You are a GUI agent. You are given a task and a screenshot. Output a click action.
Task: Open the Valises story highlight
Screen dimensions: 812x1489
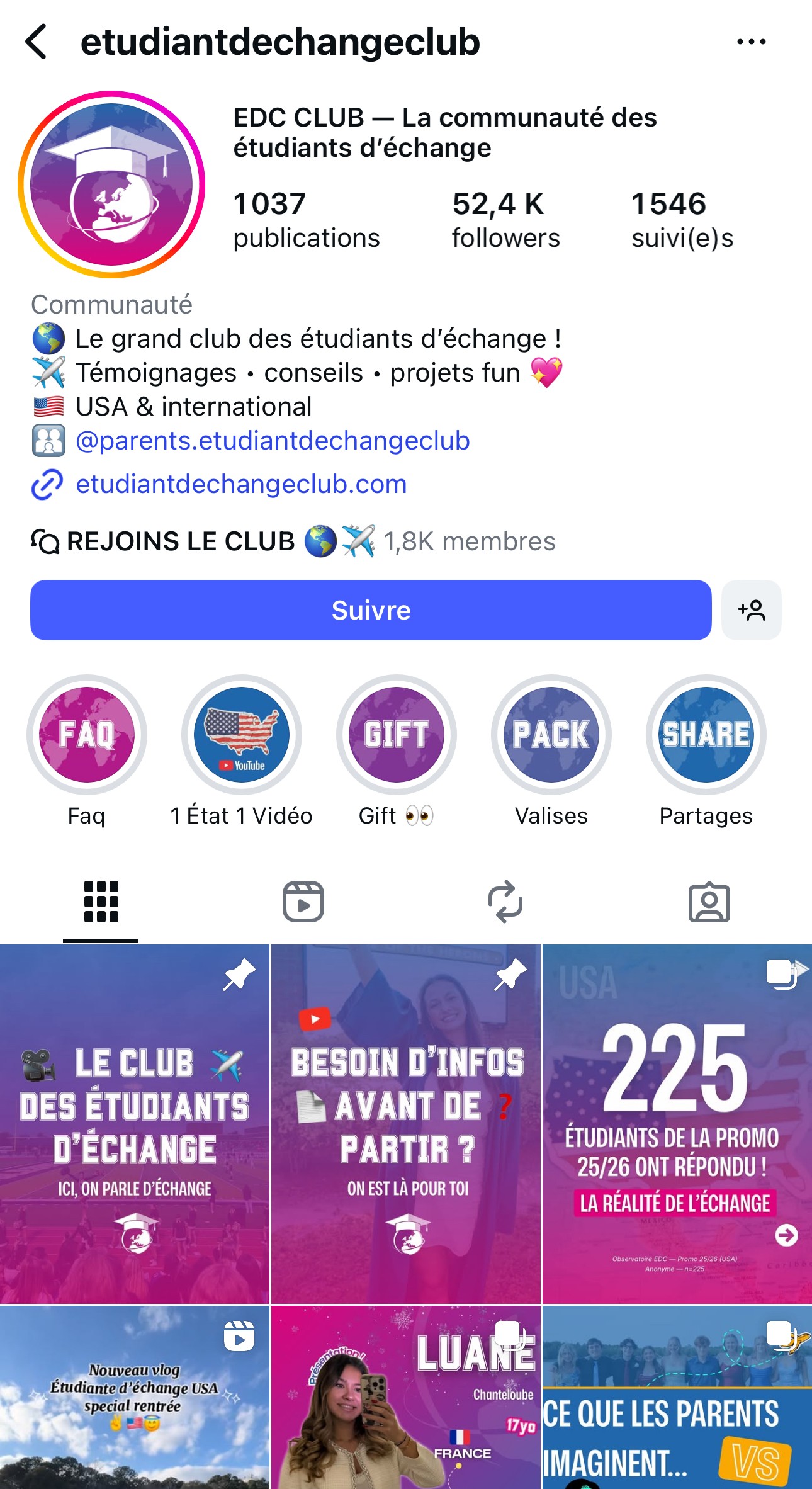[x=551, y=735]
